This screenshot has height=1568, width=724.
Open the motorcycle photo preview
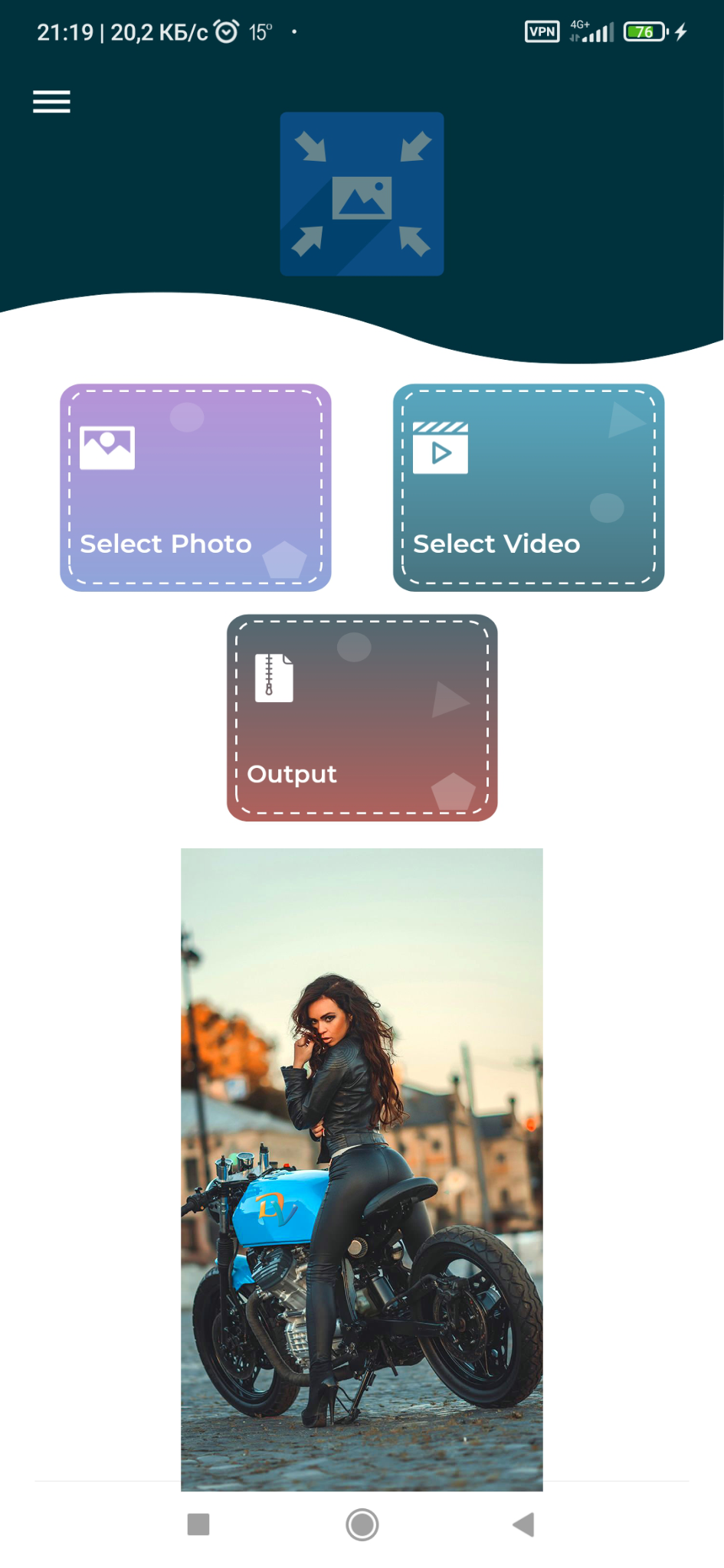click(362, 1169)
